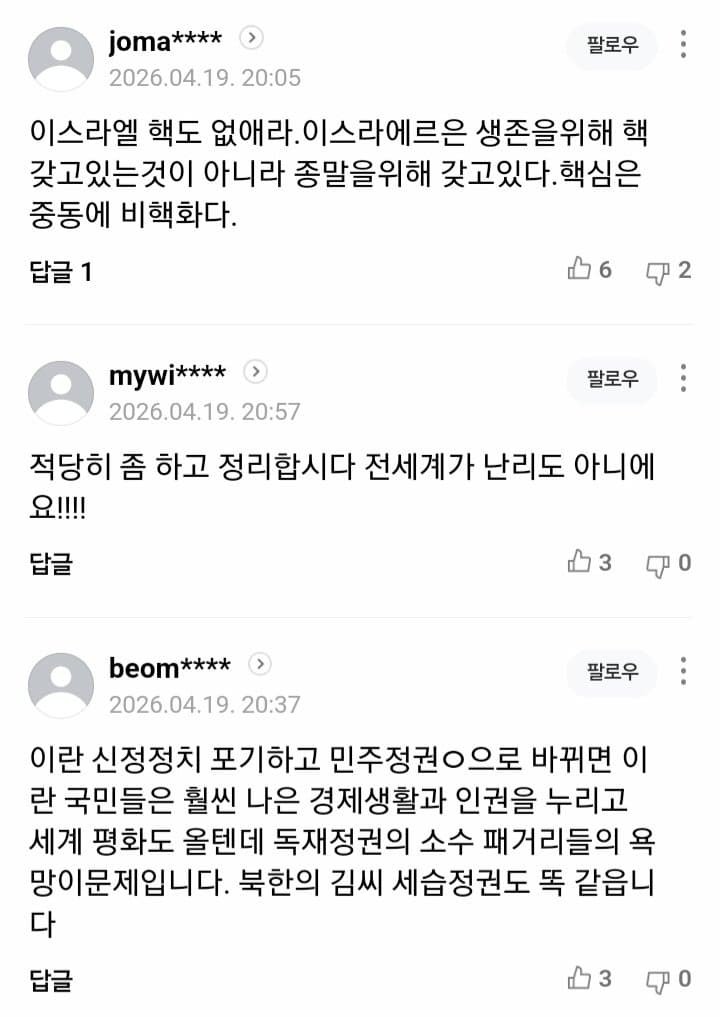View the 1 reply under joma**** comment
The width and height of the screenshot is (720, 1017).
pos(61,271)
